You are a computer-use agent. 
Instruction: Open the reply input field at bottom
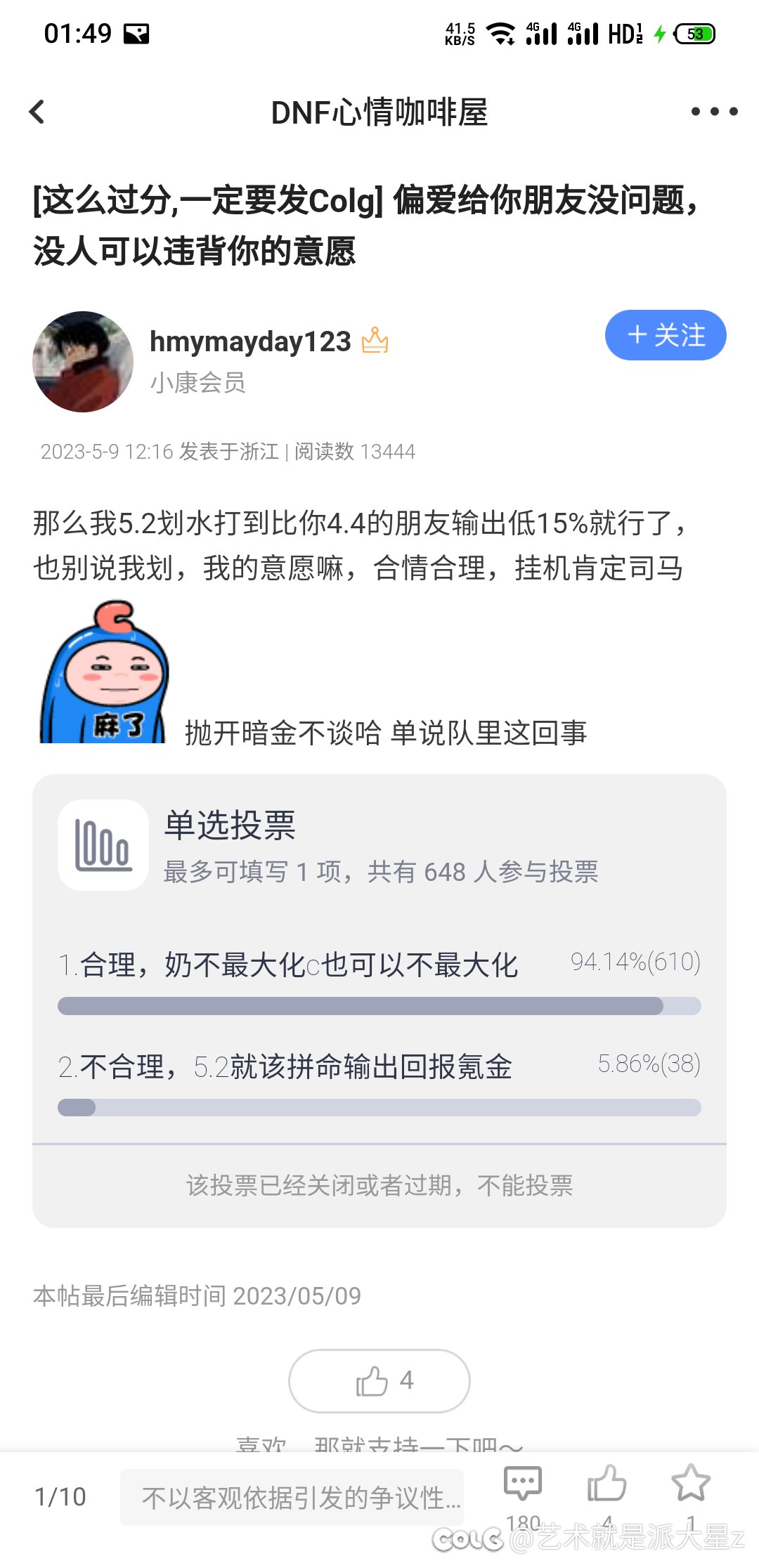[x=292, y=1497]
